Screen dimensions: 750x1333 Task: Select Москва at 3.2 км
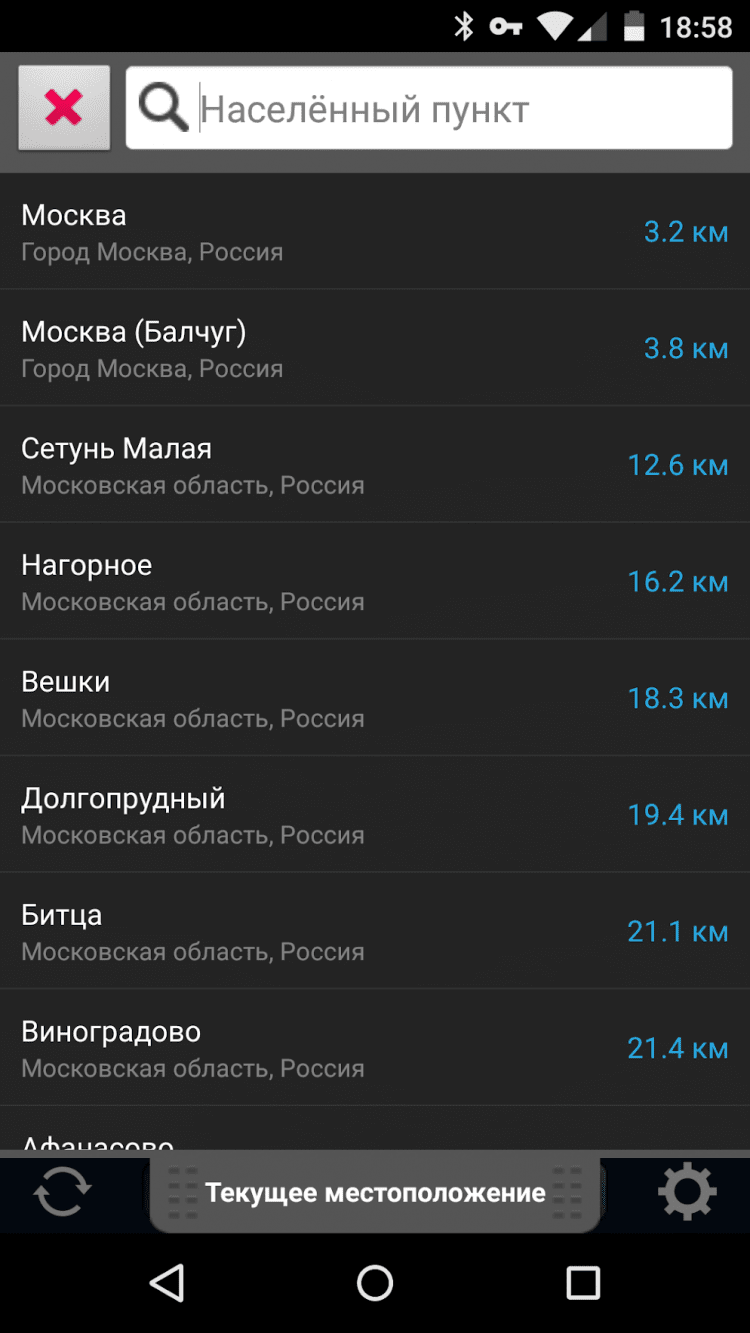[374, 232]
